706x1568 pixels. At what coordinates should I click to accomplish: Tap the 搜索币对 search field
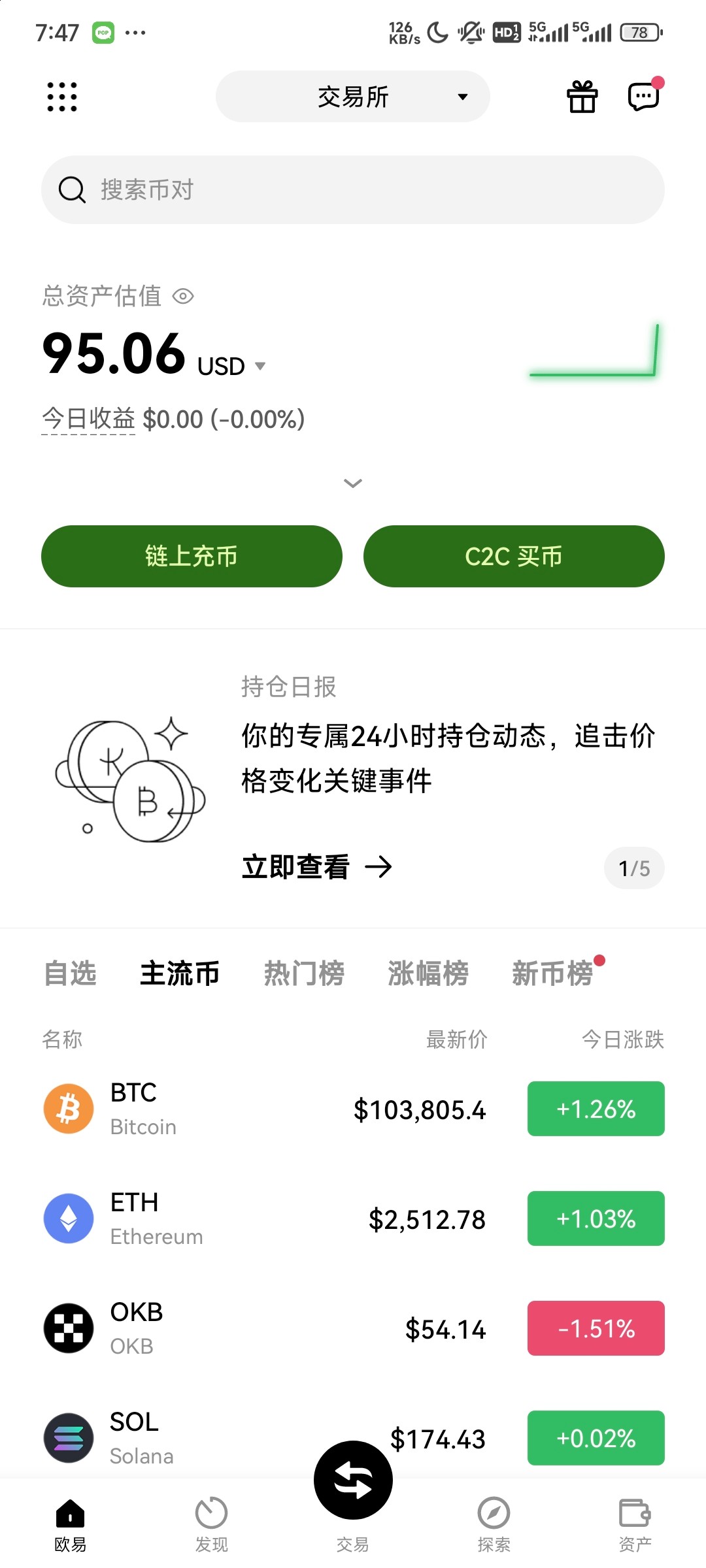pyautogui.click(x=353, y=189)
